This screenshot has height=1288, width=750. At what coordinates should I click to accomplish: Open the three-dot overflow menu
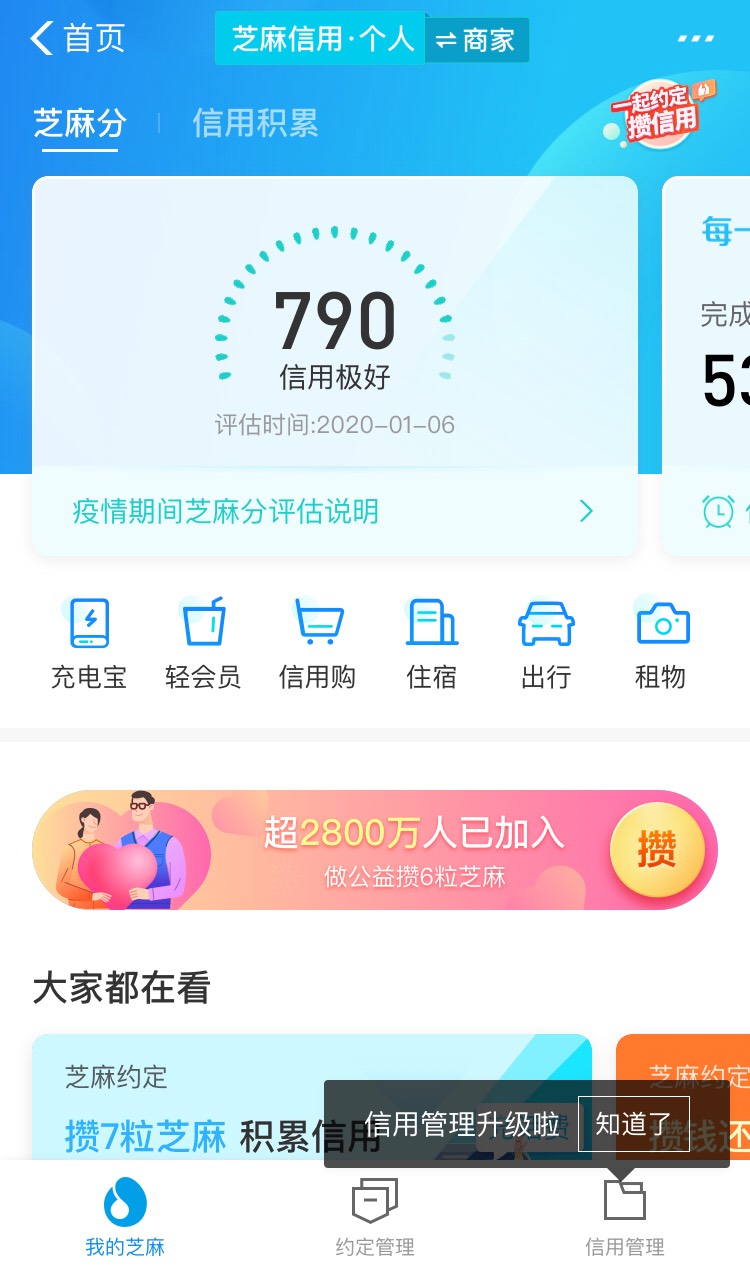click(695, 39)
